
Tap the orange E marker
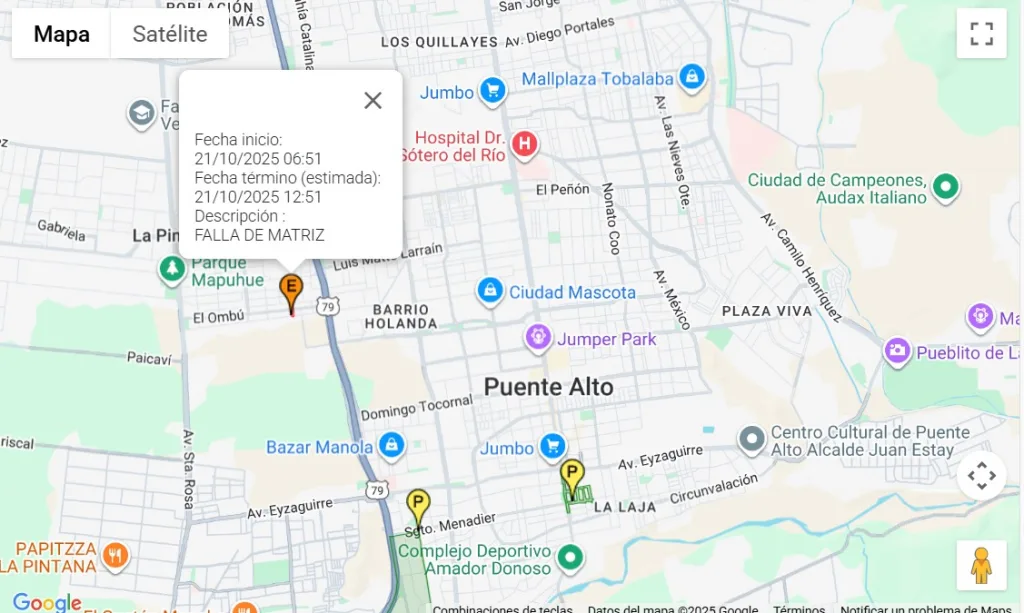pos(290,292)
